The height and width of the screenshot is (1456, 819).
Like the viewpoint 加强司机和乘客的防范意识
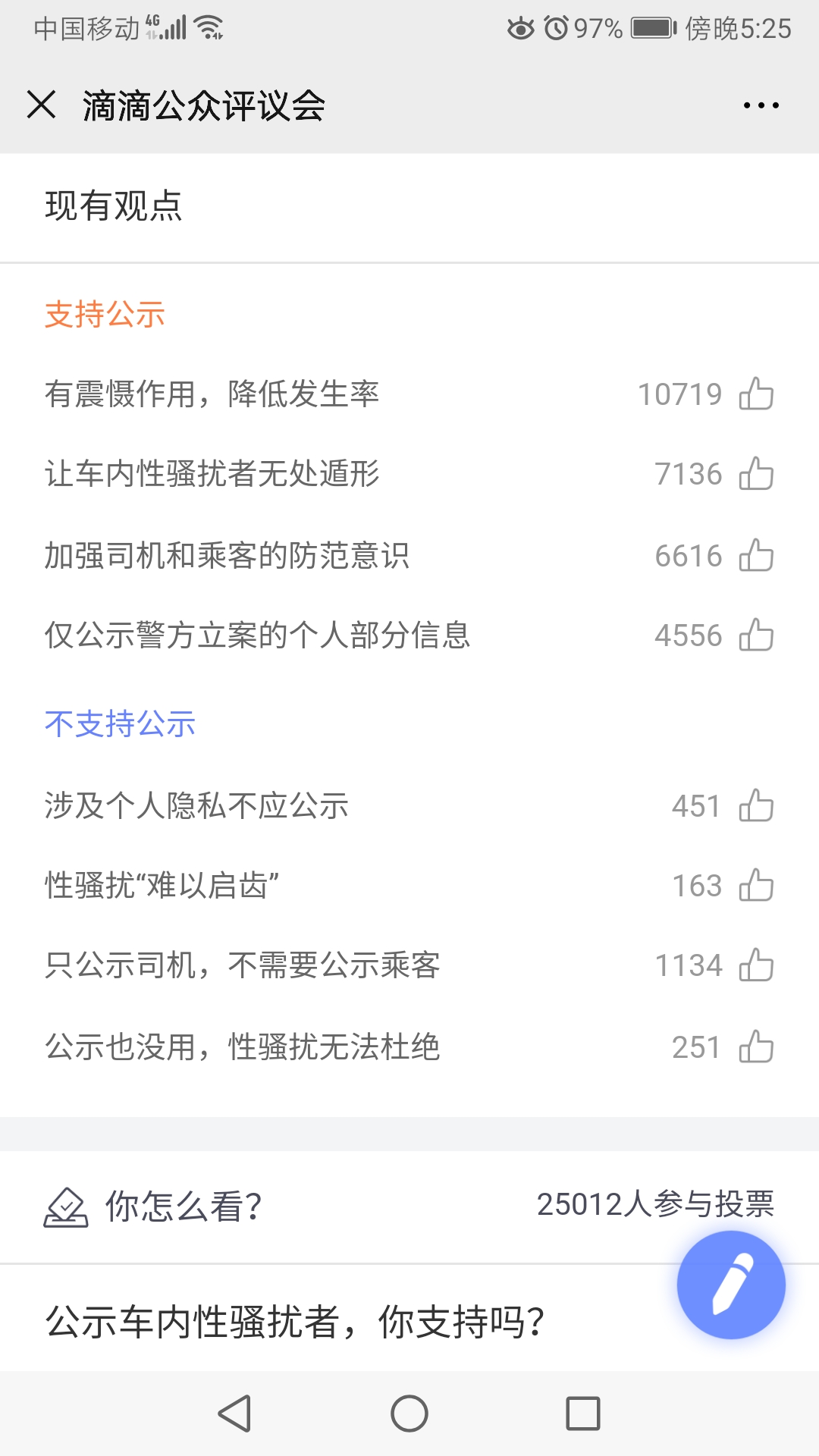tap(756, 555)
